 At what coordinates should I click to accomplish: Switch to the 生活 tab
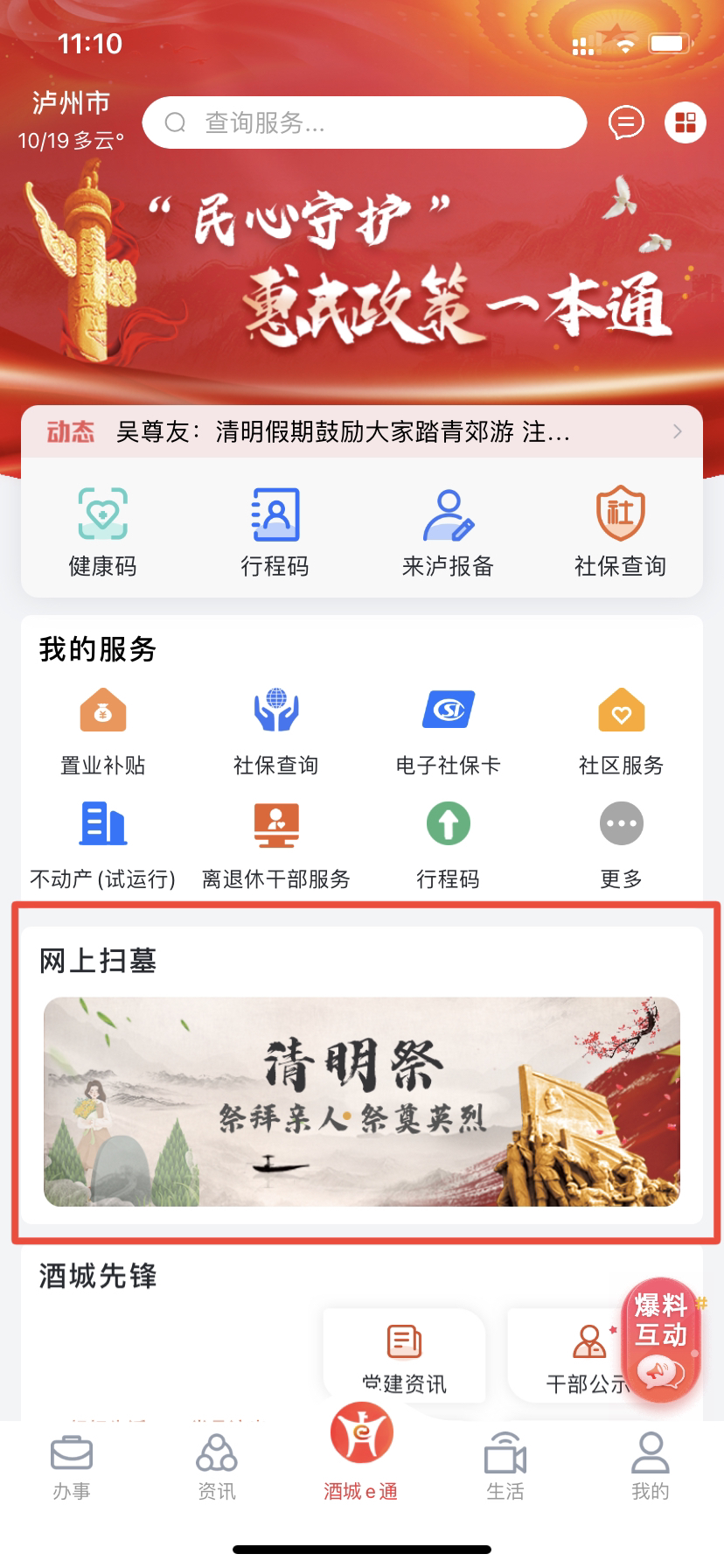tap(505, 1466)
